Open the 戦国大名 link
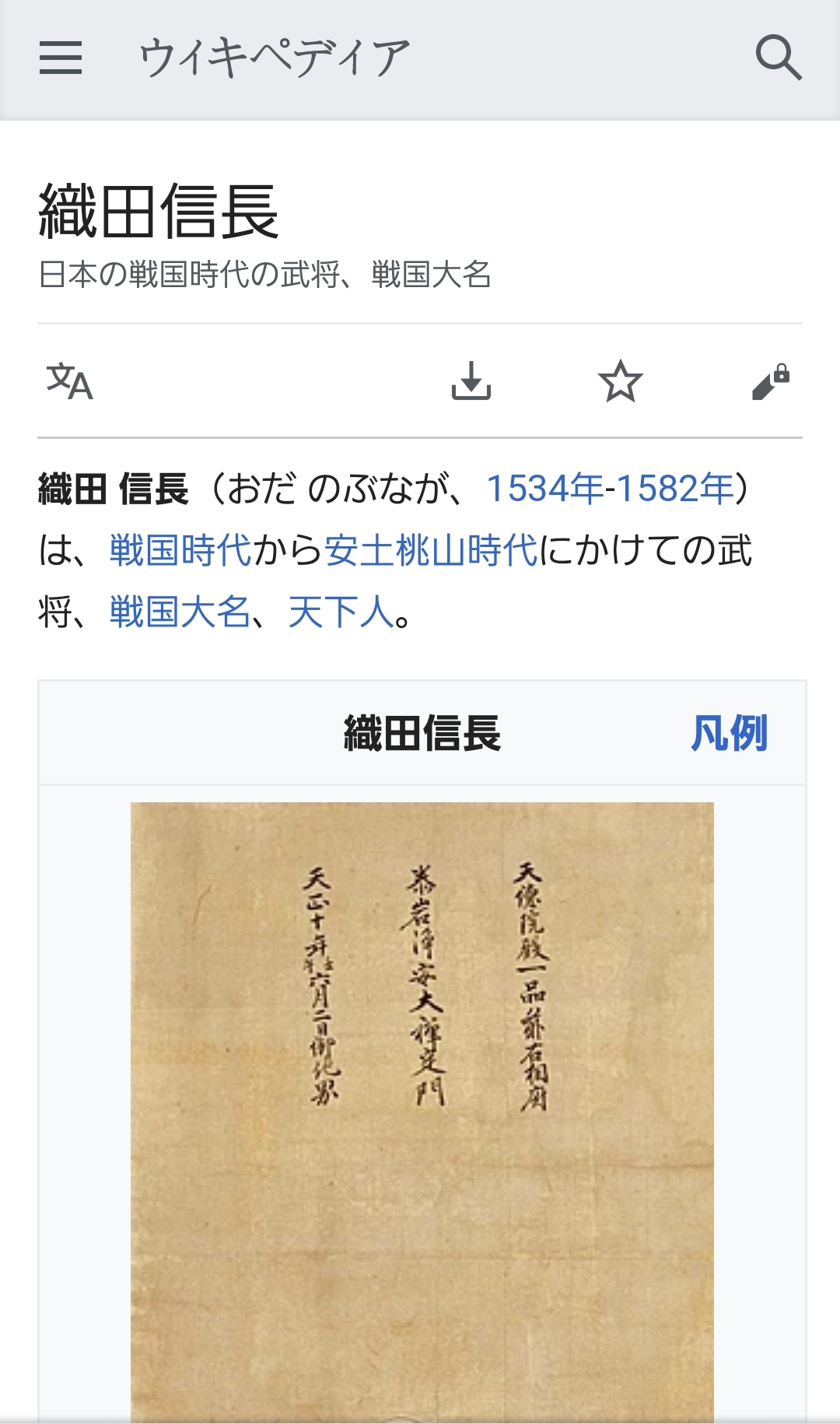Viewport: 840px width, 1424px height. coord(180,612)
